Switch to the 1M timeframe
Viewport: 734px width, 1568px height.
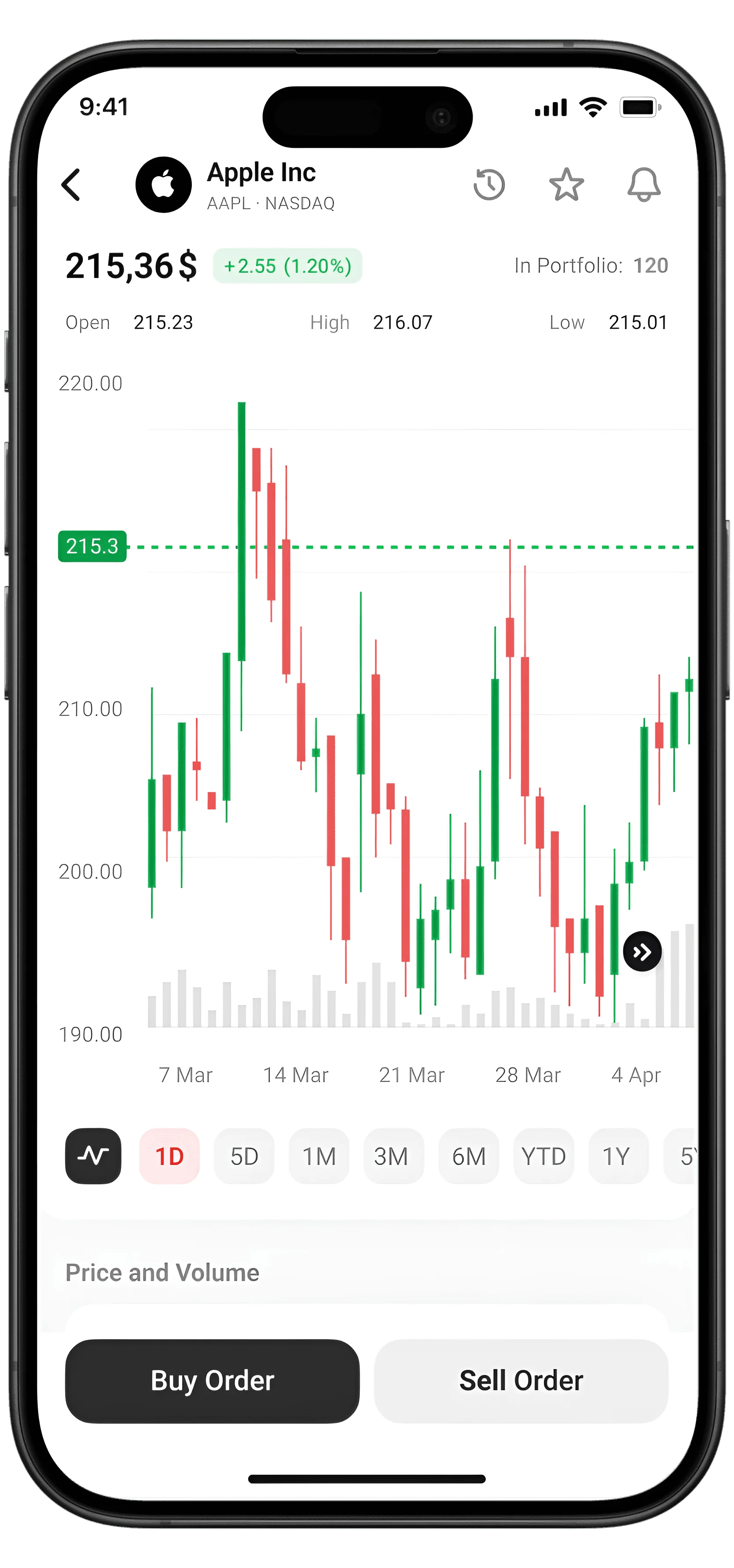(319, 1156)
